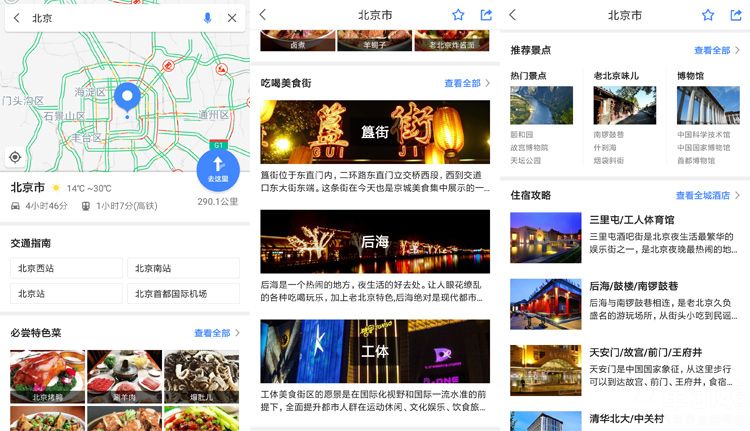
Task: Choose 北京南站 station
Action: [183, 268]
